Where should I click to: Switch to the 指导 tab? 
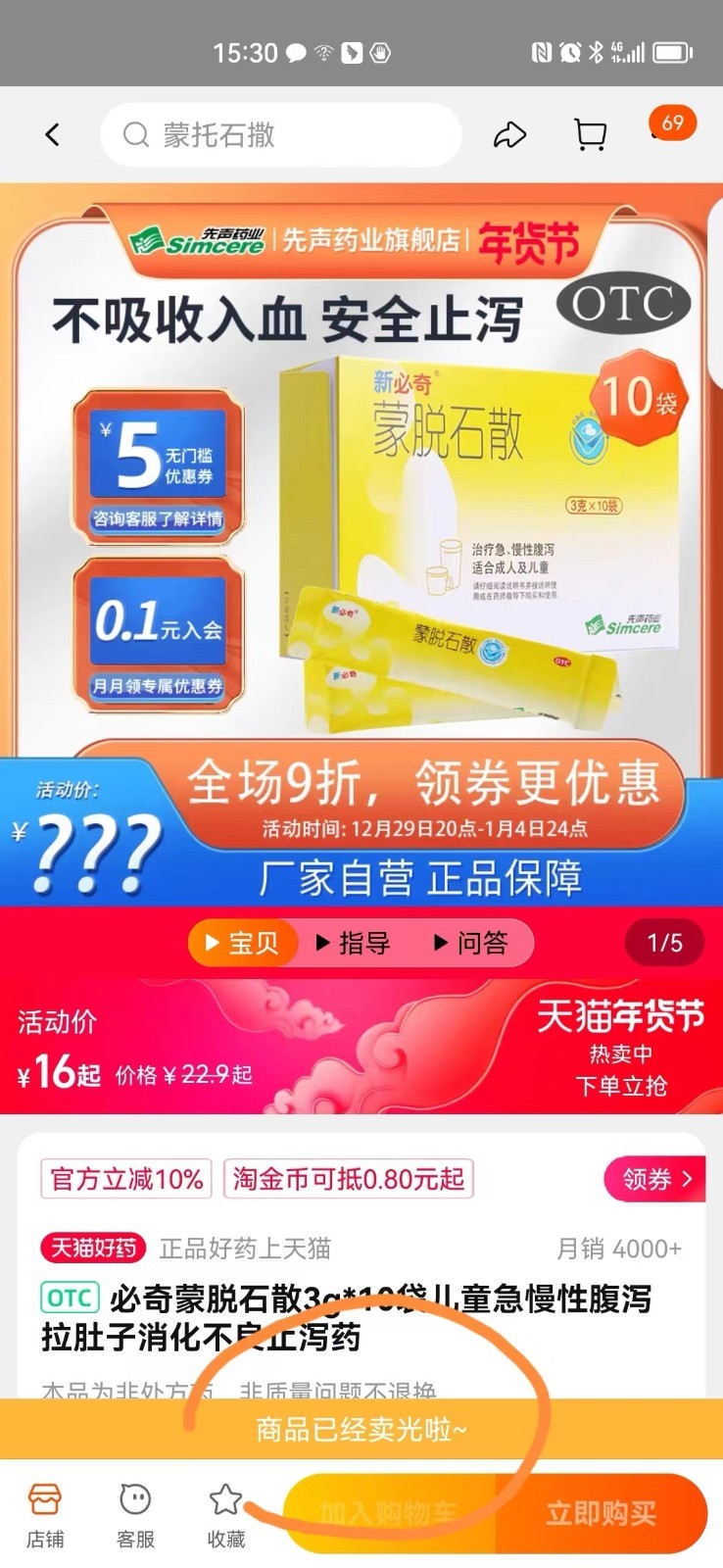click(354, 943)
